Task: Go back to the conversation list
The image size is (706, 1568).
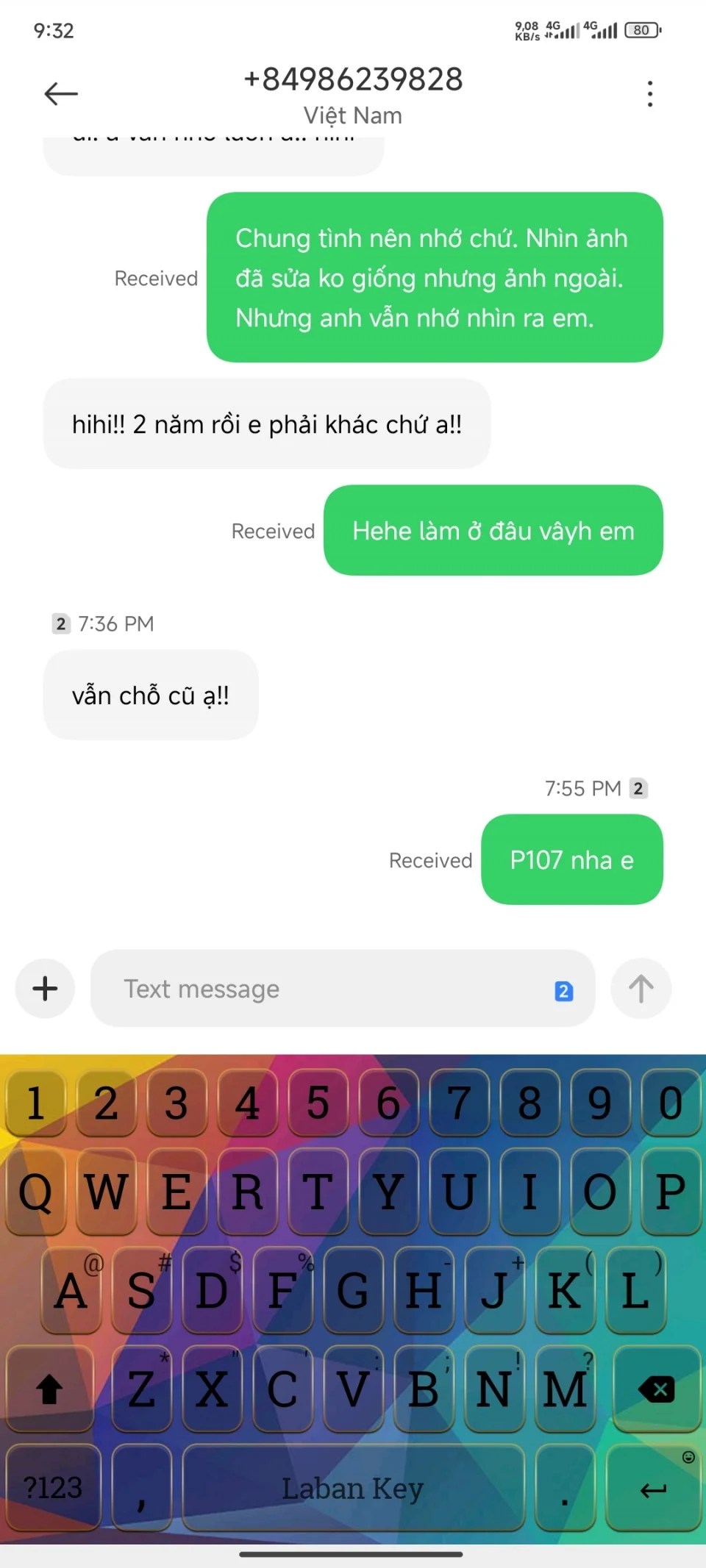Action: point(61,94)
